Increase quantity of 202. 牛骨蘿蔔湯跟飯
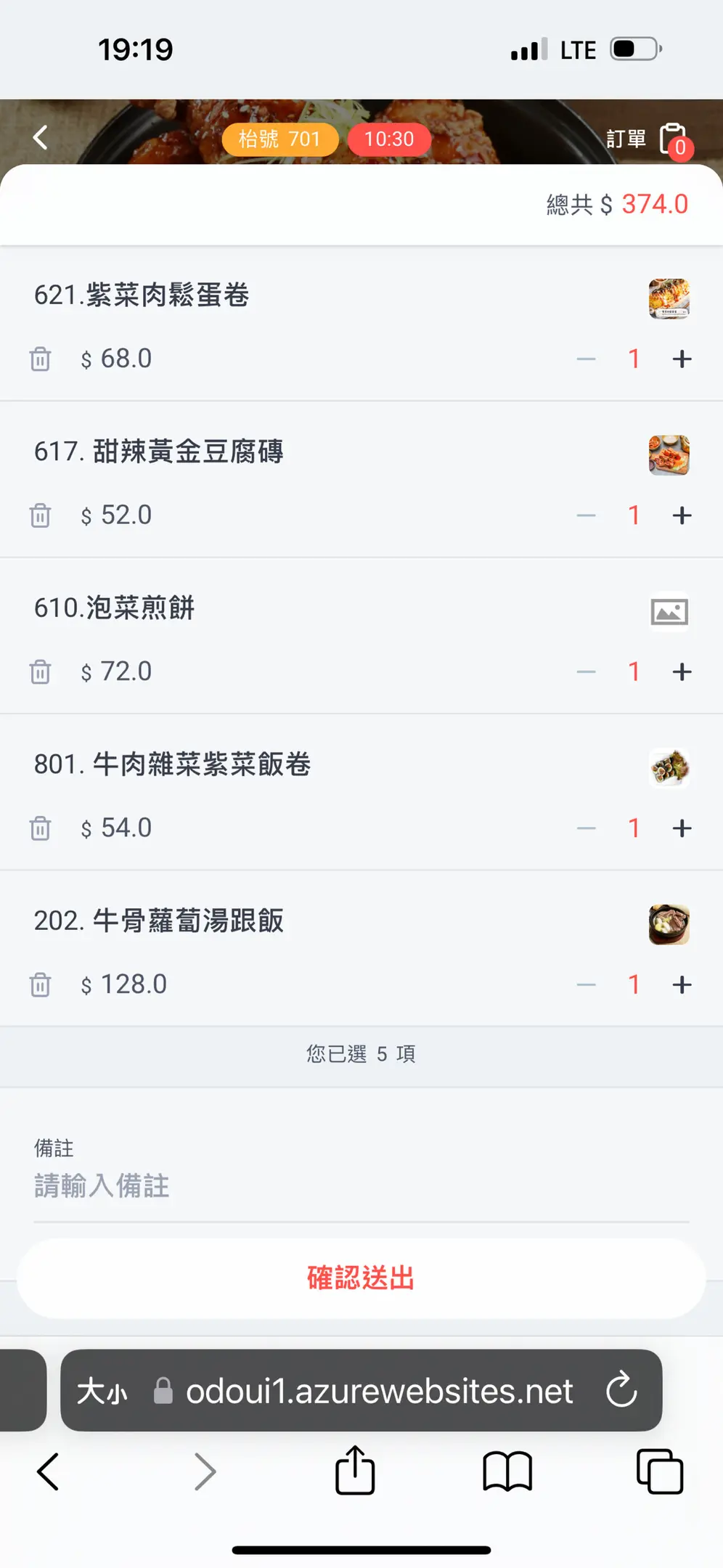This screenshot has height=1568, width=723. [682, 984]
